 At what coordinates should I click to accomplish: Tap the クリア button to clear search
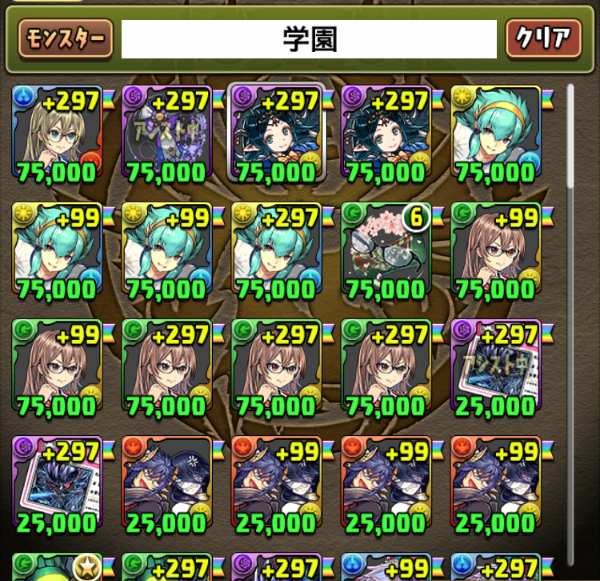click(x=543, y=39)
